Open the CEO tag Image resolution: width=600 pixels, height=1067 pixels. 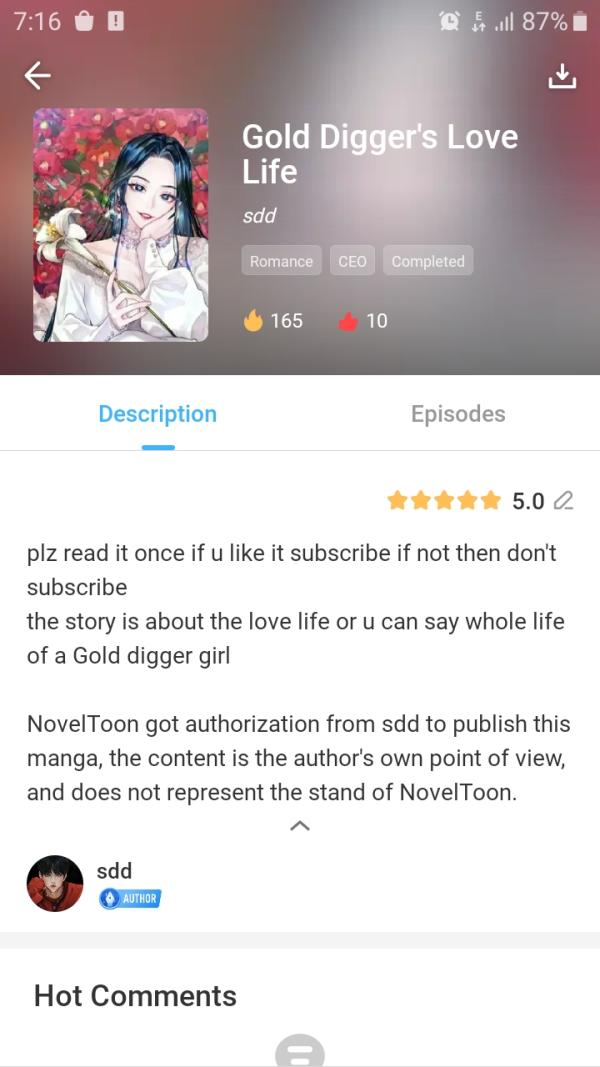pyautogui.click(x=352, y=261)
